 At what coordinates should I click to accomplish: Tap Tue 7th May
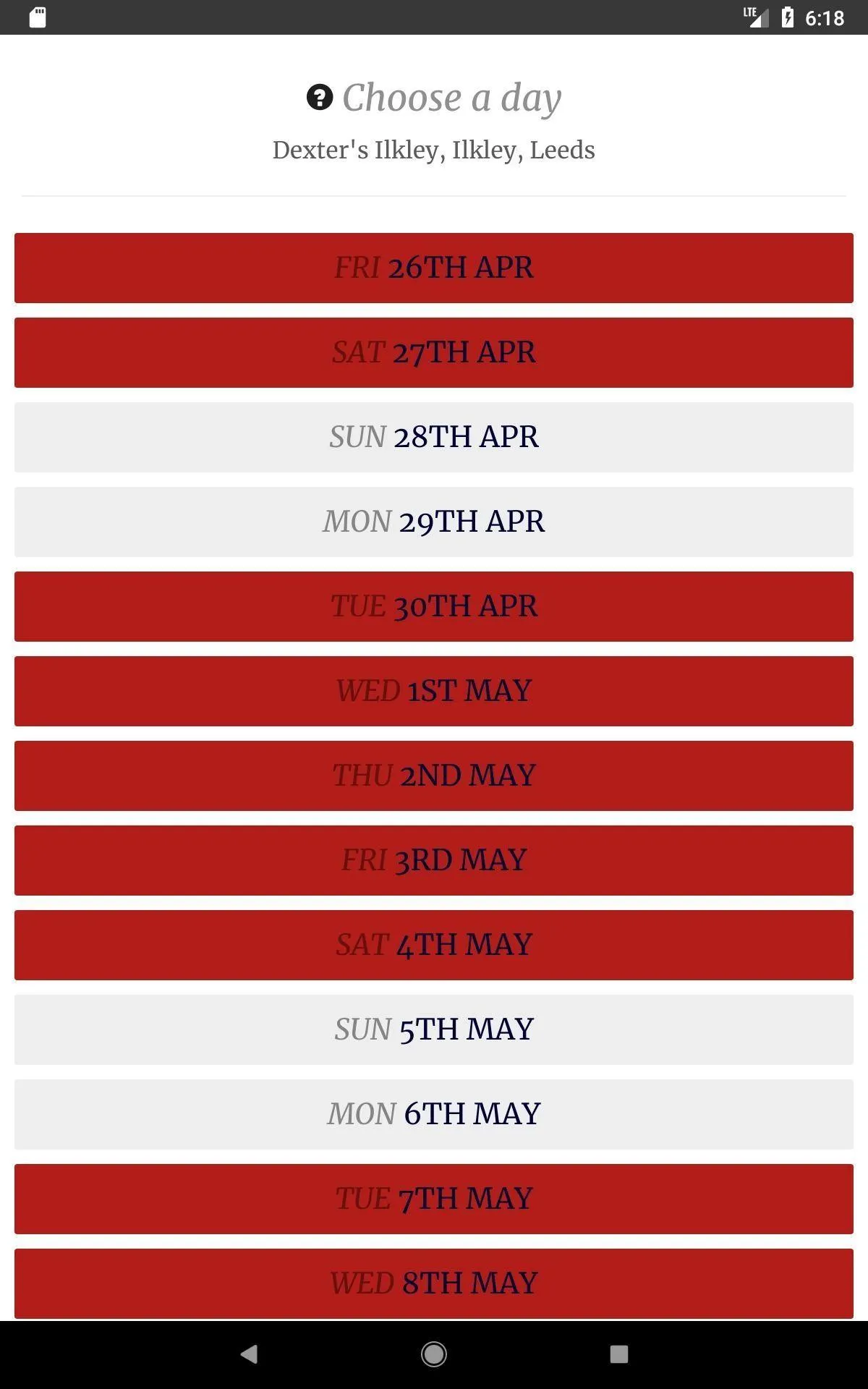click(x=434, y=1199)
